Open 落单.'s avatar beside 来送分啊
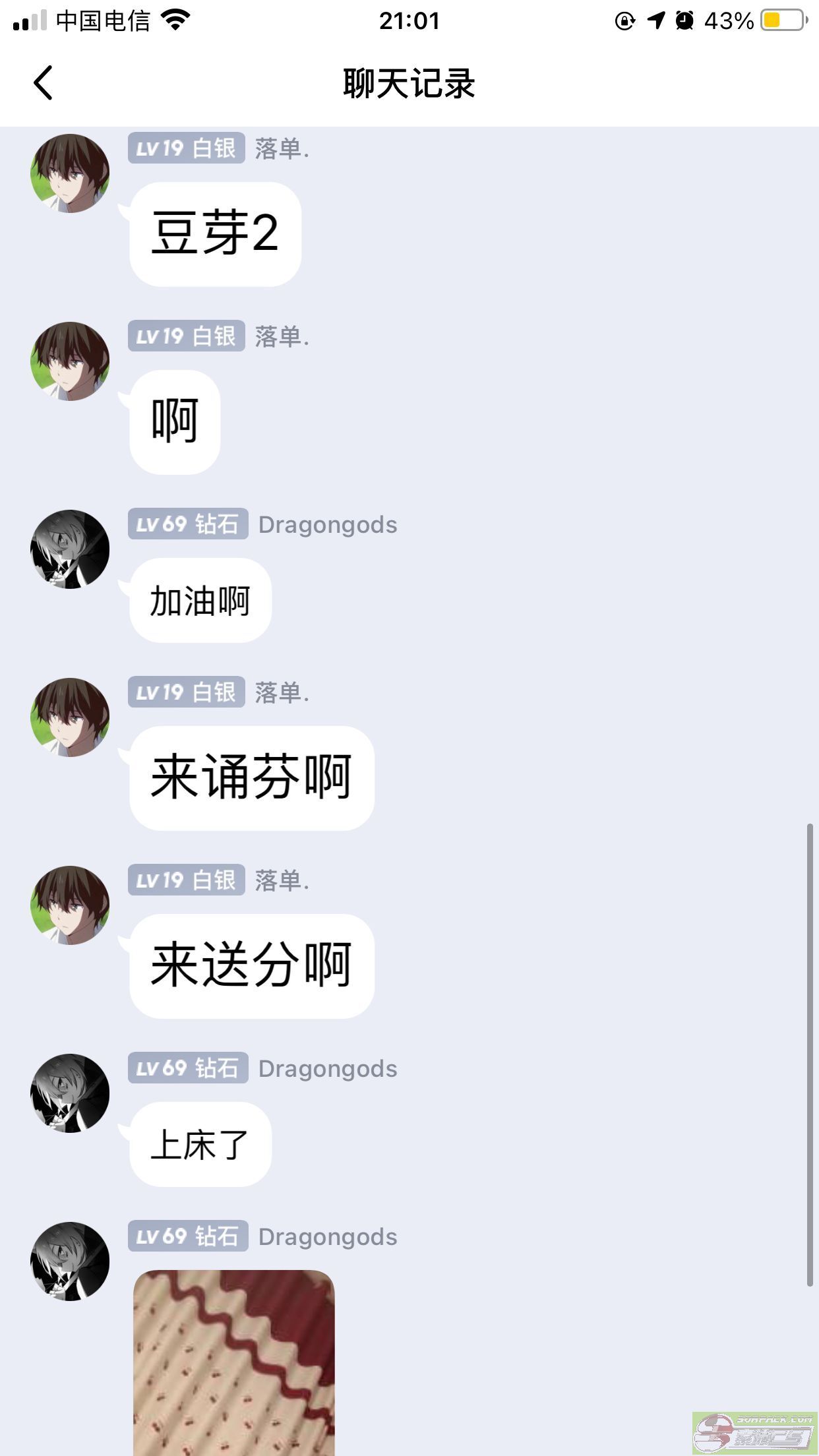 click(70, 905)
